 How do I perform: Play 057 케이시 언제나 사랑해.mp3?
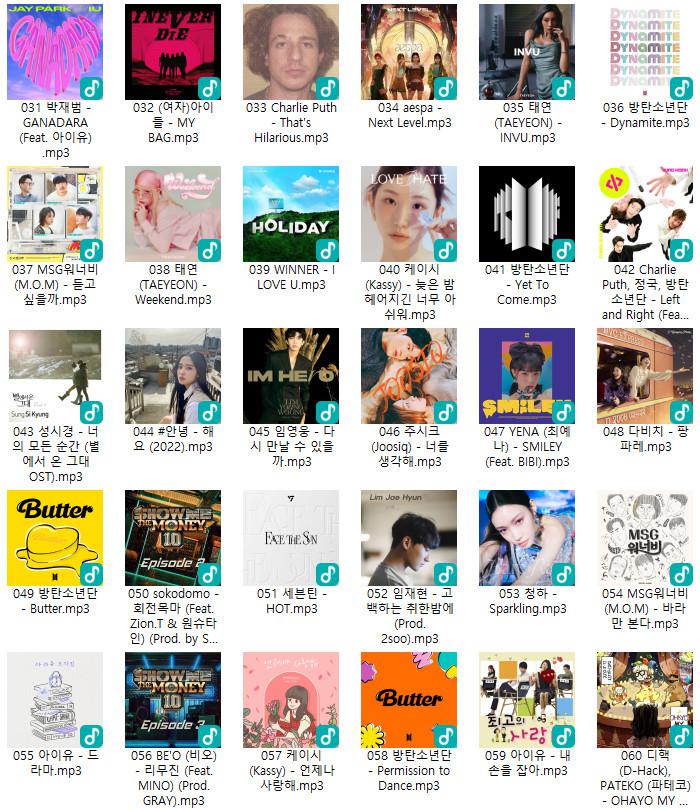point(290,700)
